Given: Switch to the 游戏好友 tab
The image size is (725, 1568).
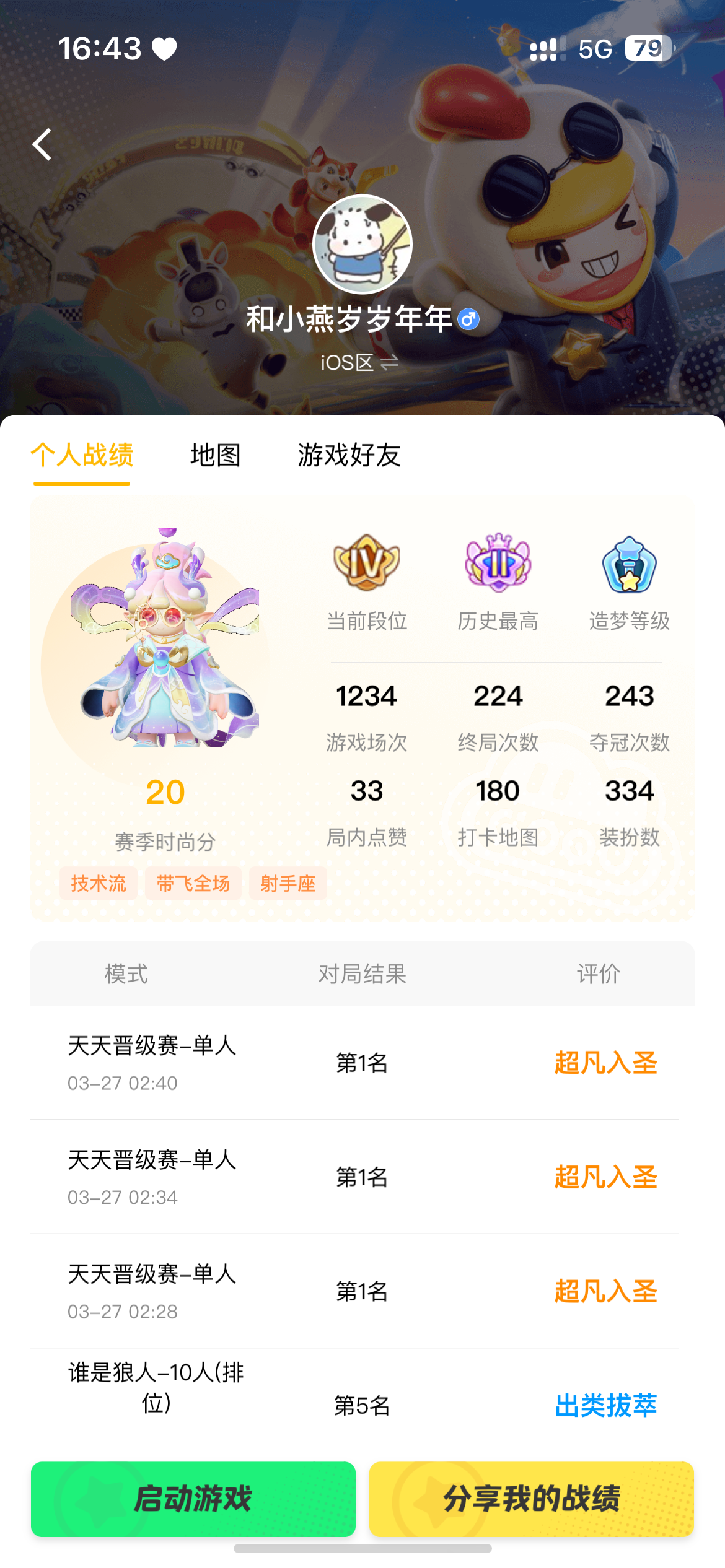Looking at the screenshot, I should click(349, 455).
